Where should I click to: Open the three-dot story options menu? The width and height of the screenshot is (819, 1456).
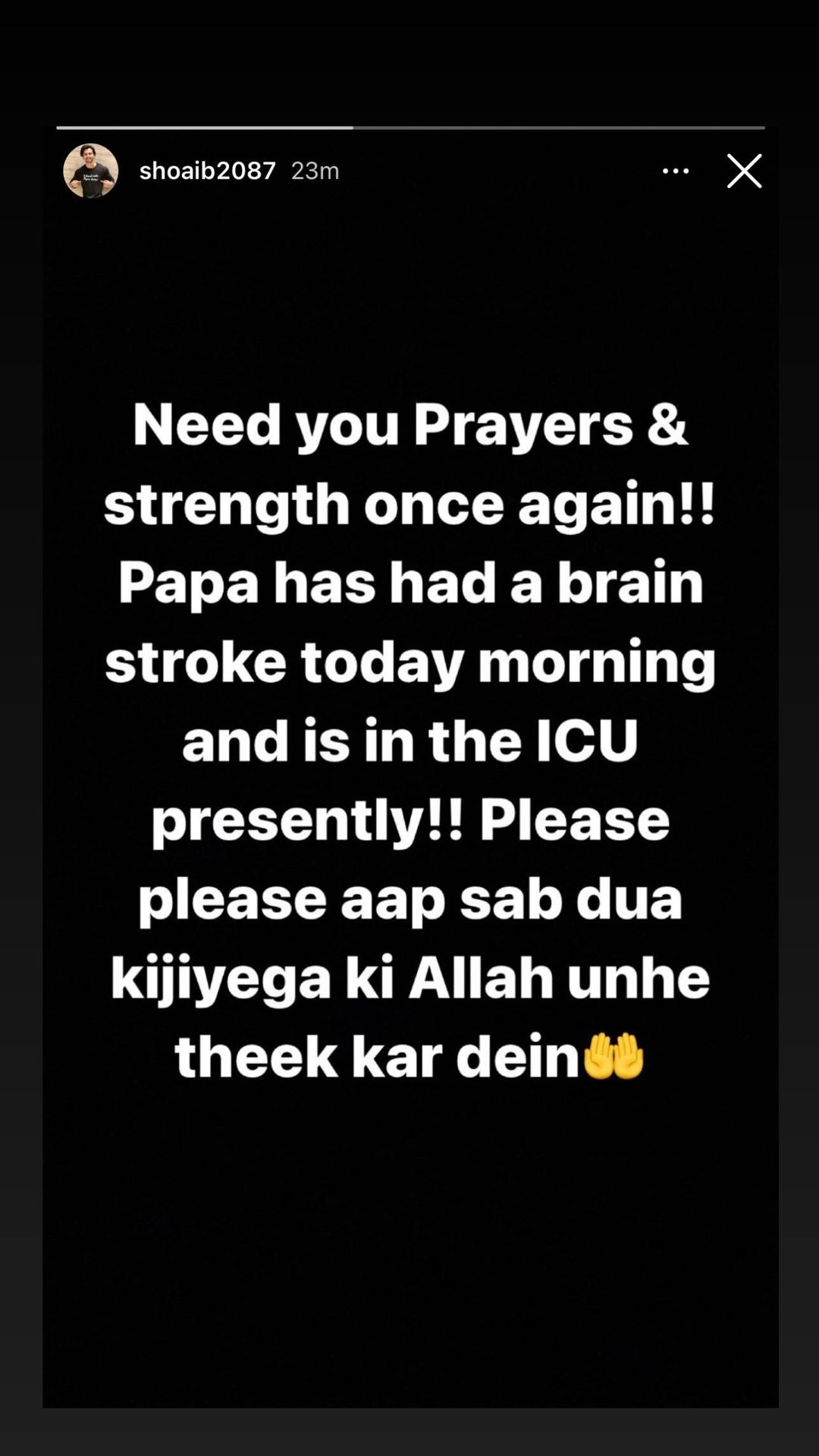pyautogui.click(x=675, y=171)
